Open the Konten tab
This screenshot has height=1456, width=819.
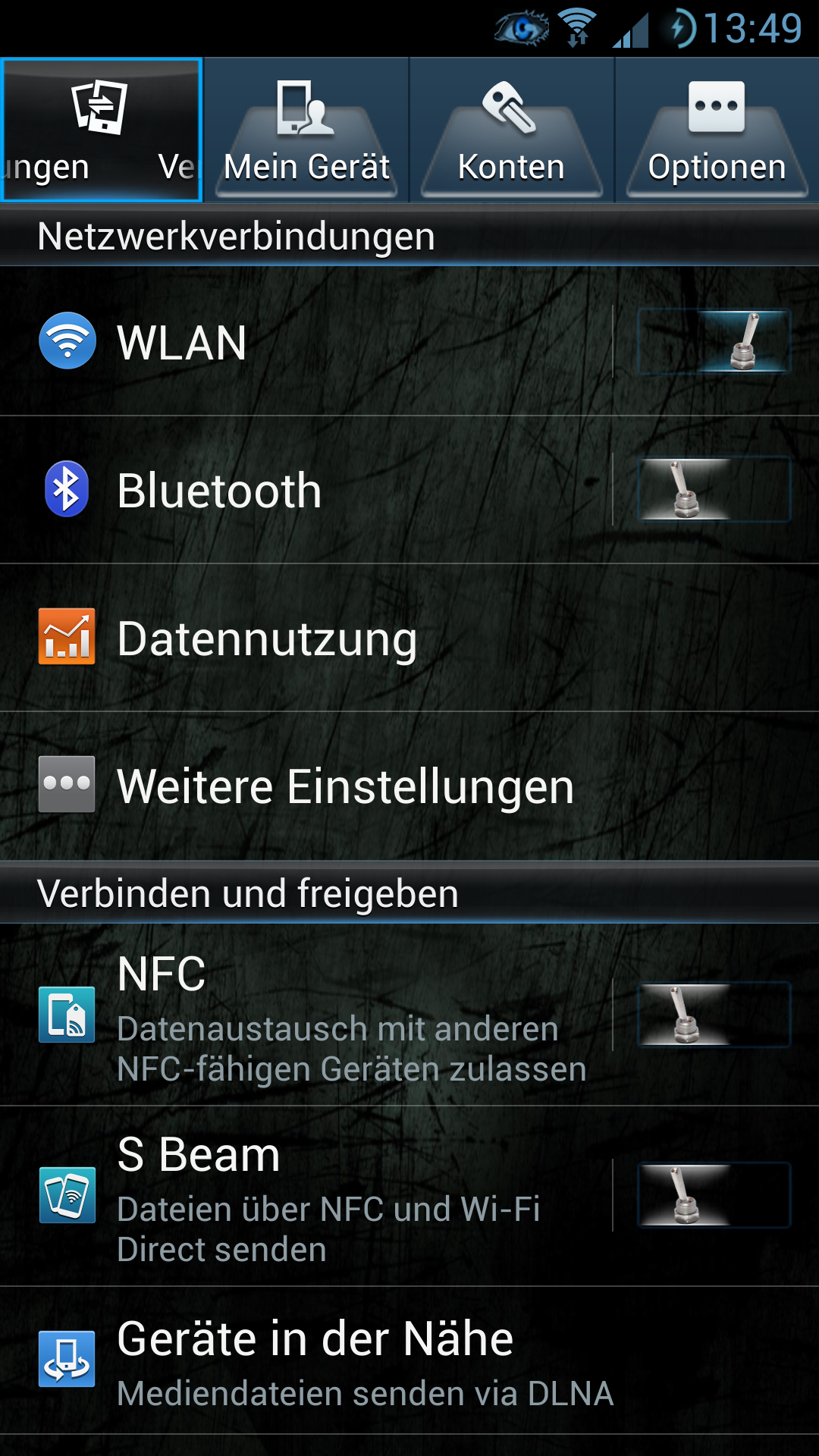[512, 130]
